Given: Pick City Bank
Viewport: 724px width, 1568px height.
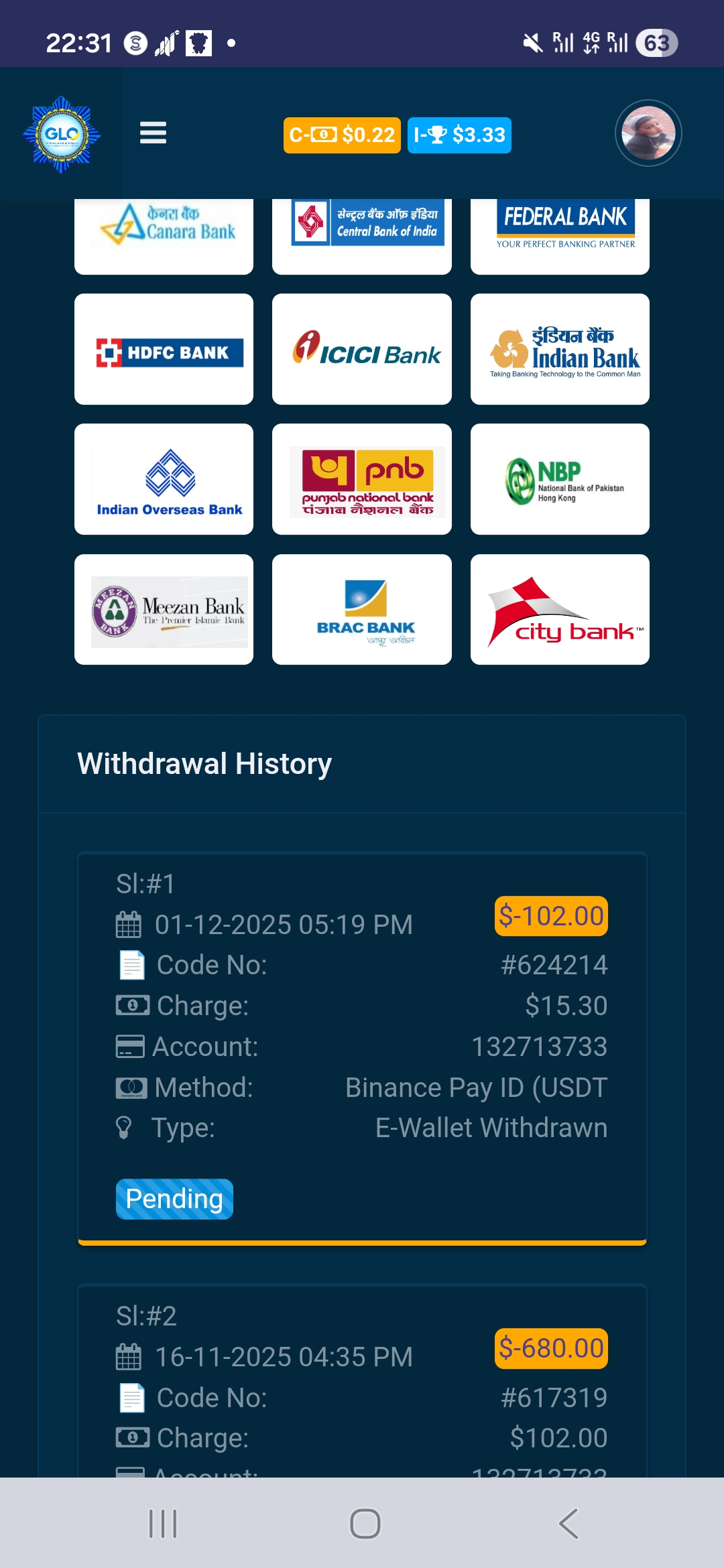Looking at the screenshot, I should pyautogui.click(x=560, y=609).
